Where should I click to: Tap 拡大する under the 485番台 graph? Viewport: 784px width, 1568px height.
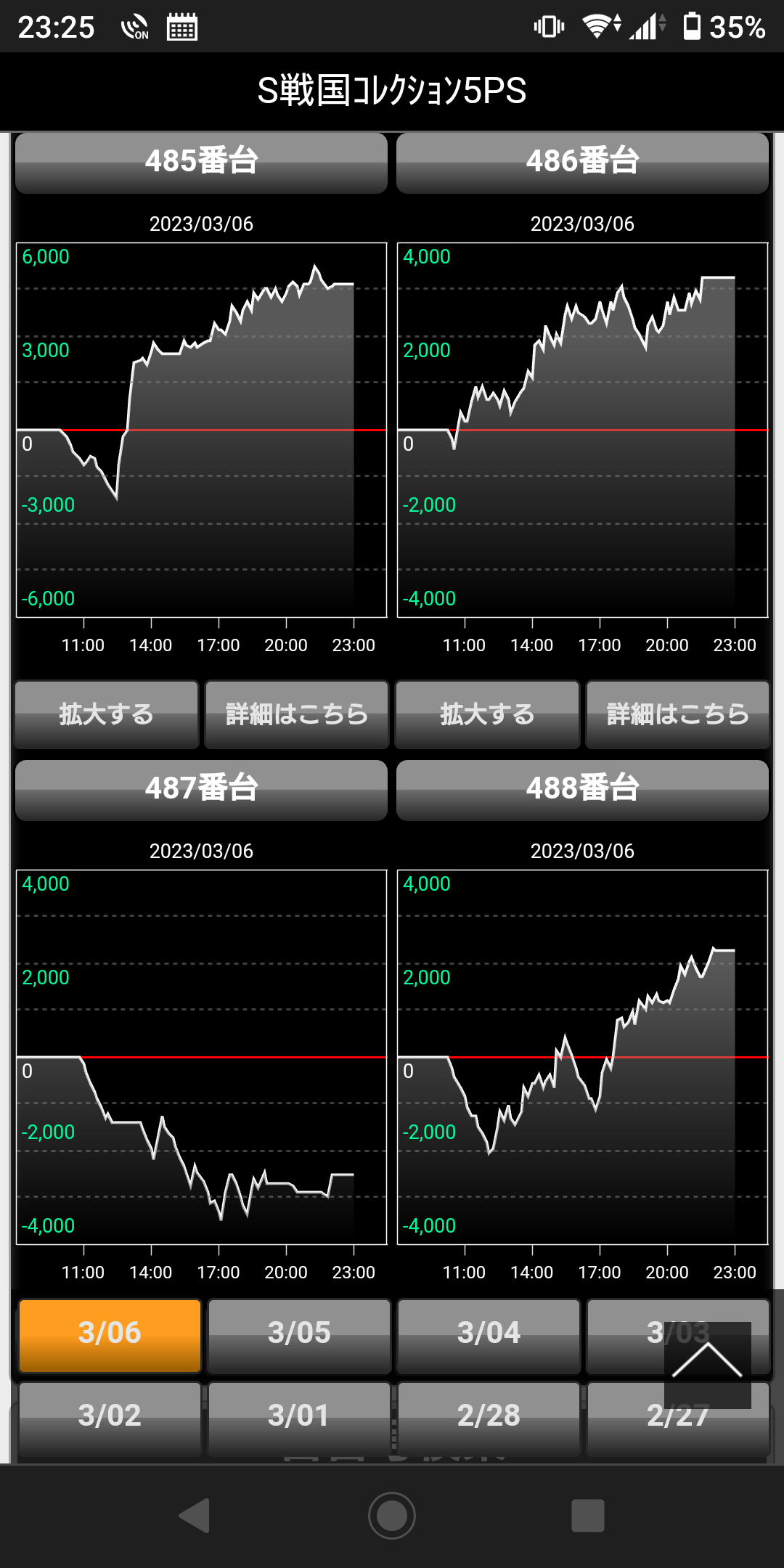click(107, 714)
